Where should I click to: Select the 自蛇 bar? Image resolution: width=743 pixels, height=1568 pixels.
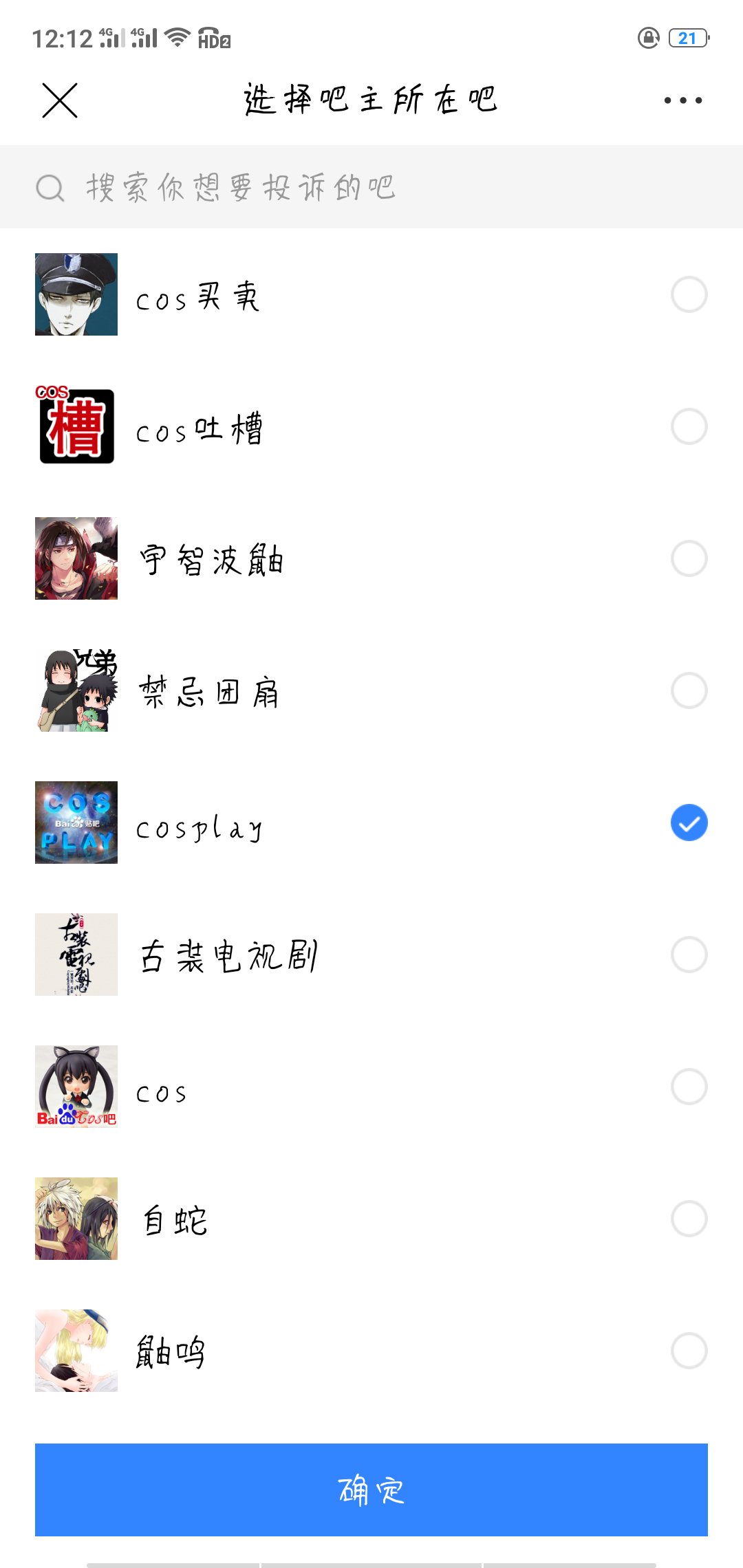pyautogui.click(x=689, y=1219)
